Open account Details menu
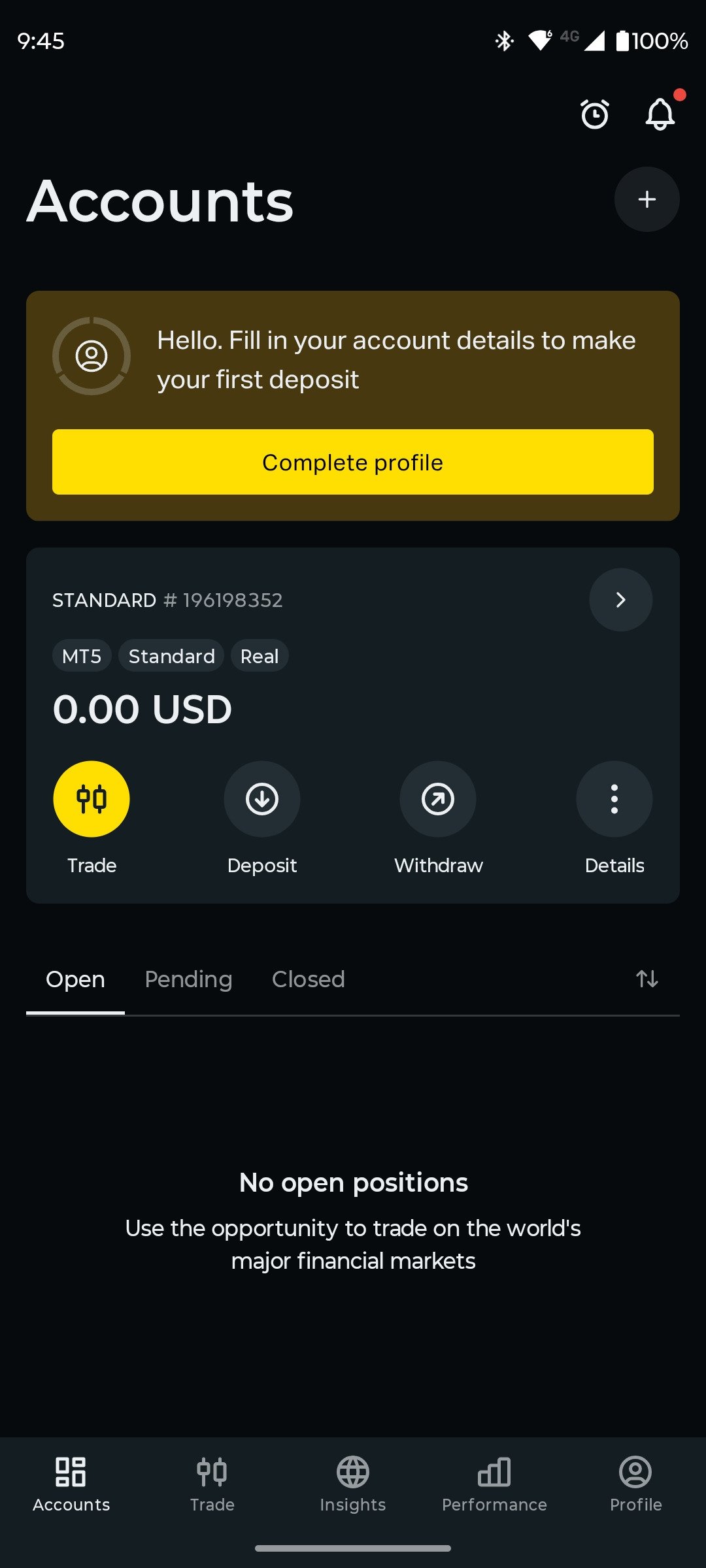This screenshot has width=706, height=1568. [x=614, y=799]
